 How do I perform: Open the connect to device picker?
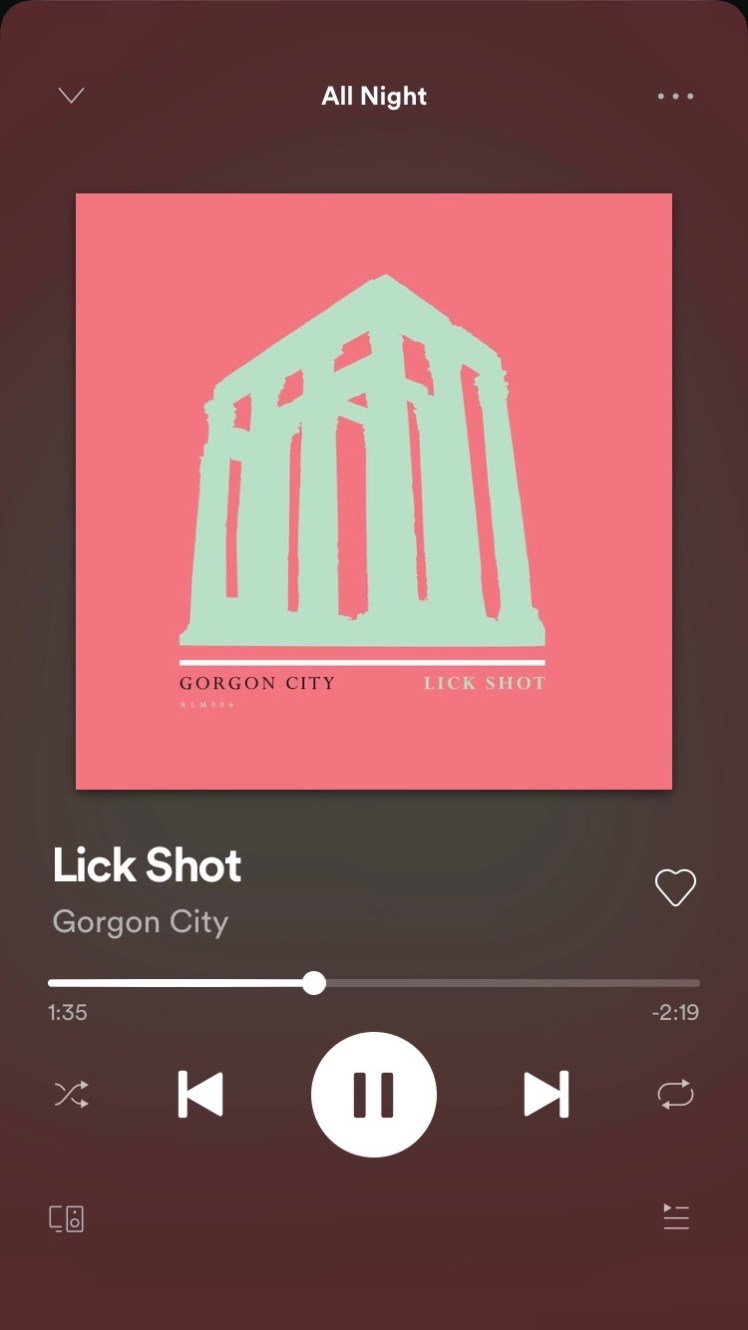point(67,1218)
